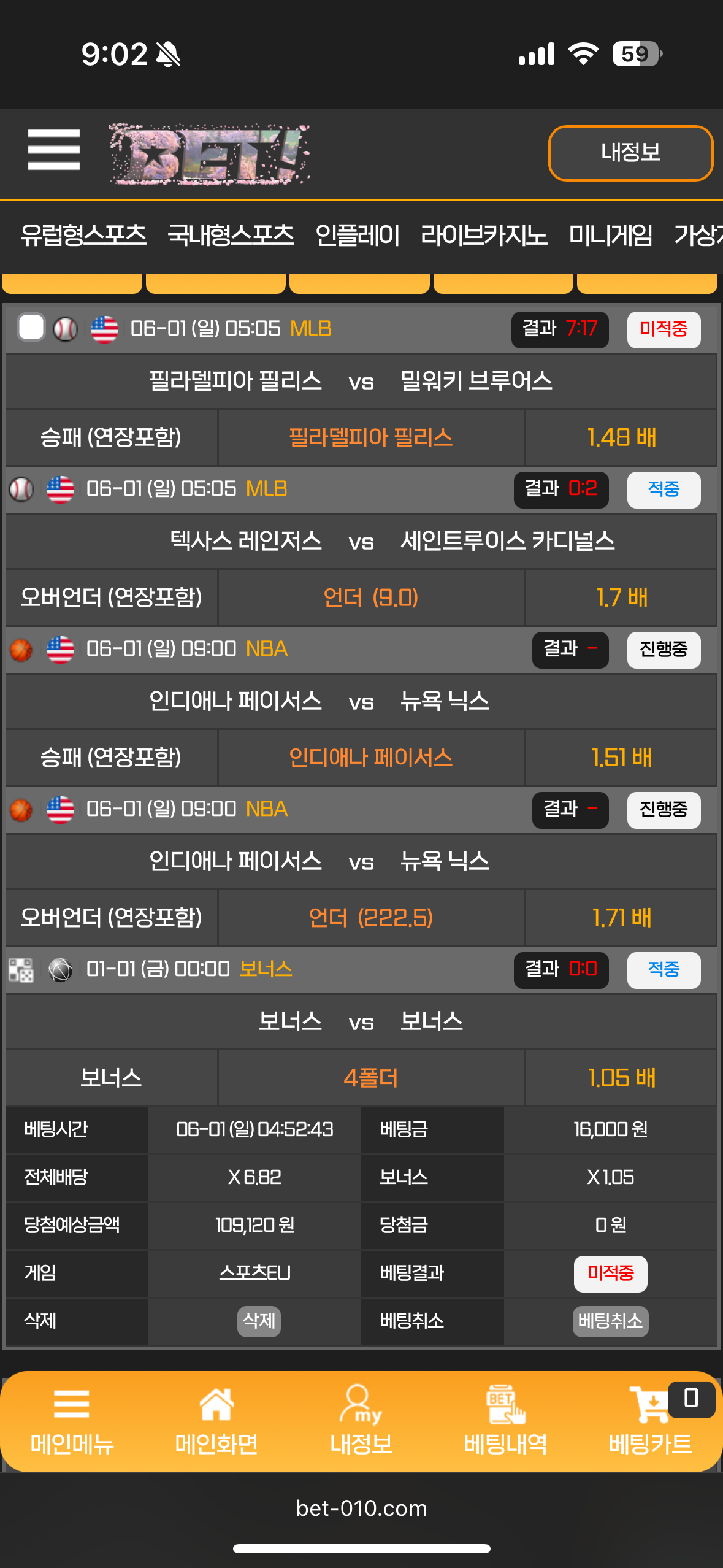Tap the 내정보 button in the header

630,153
